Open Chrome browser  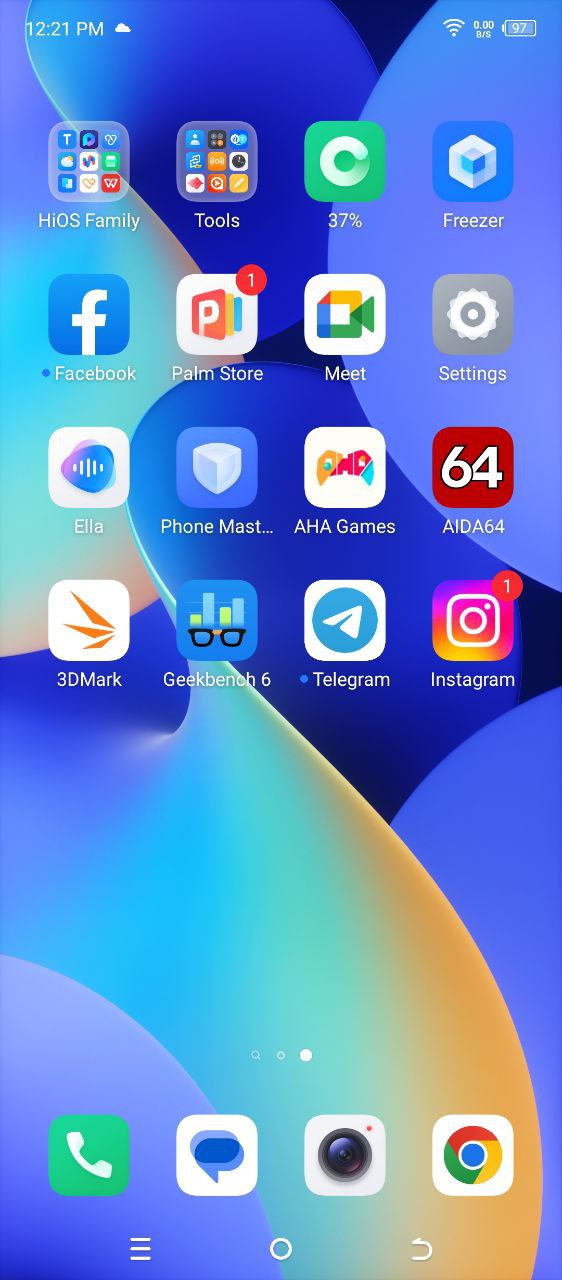click(x=473, y=1156)
